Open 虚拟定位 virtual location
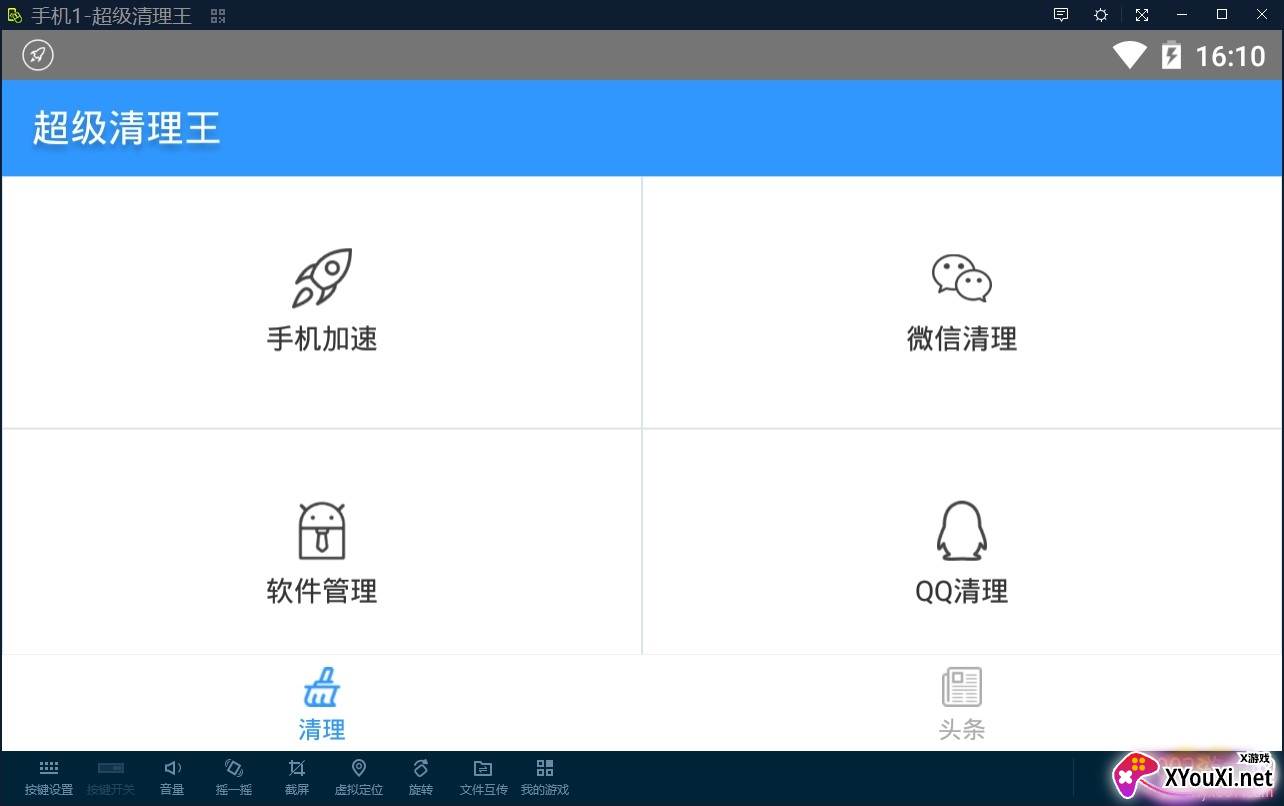This screenshot has width=1284, height=806. pos(358,777)
